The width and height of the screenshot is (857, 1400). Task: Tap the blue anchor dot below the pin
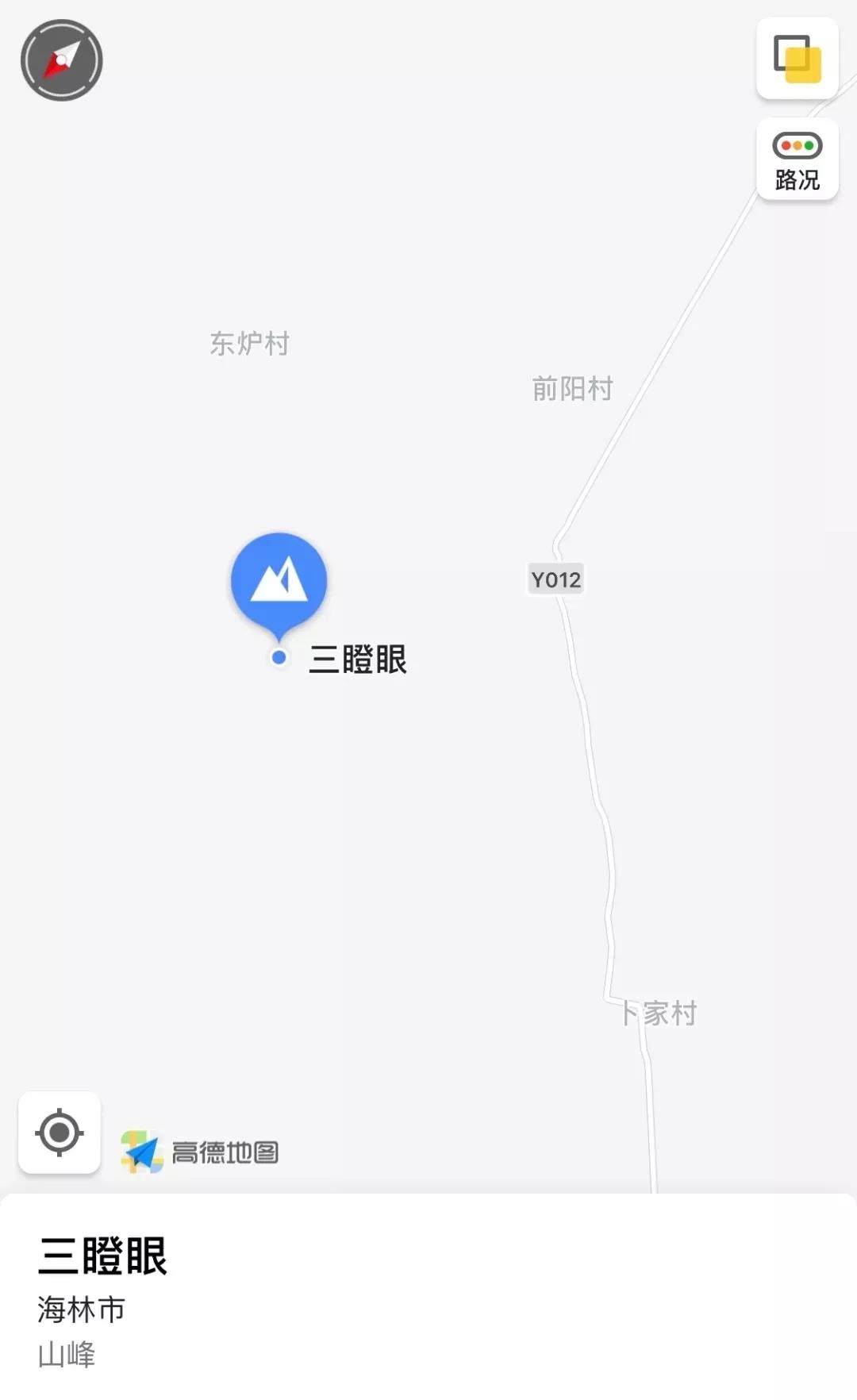(279, 657)
